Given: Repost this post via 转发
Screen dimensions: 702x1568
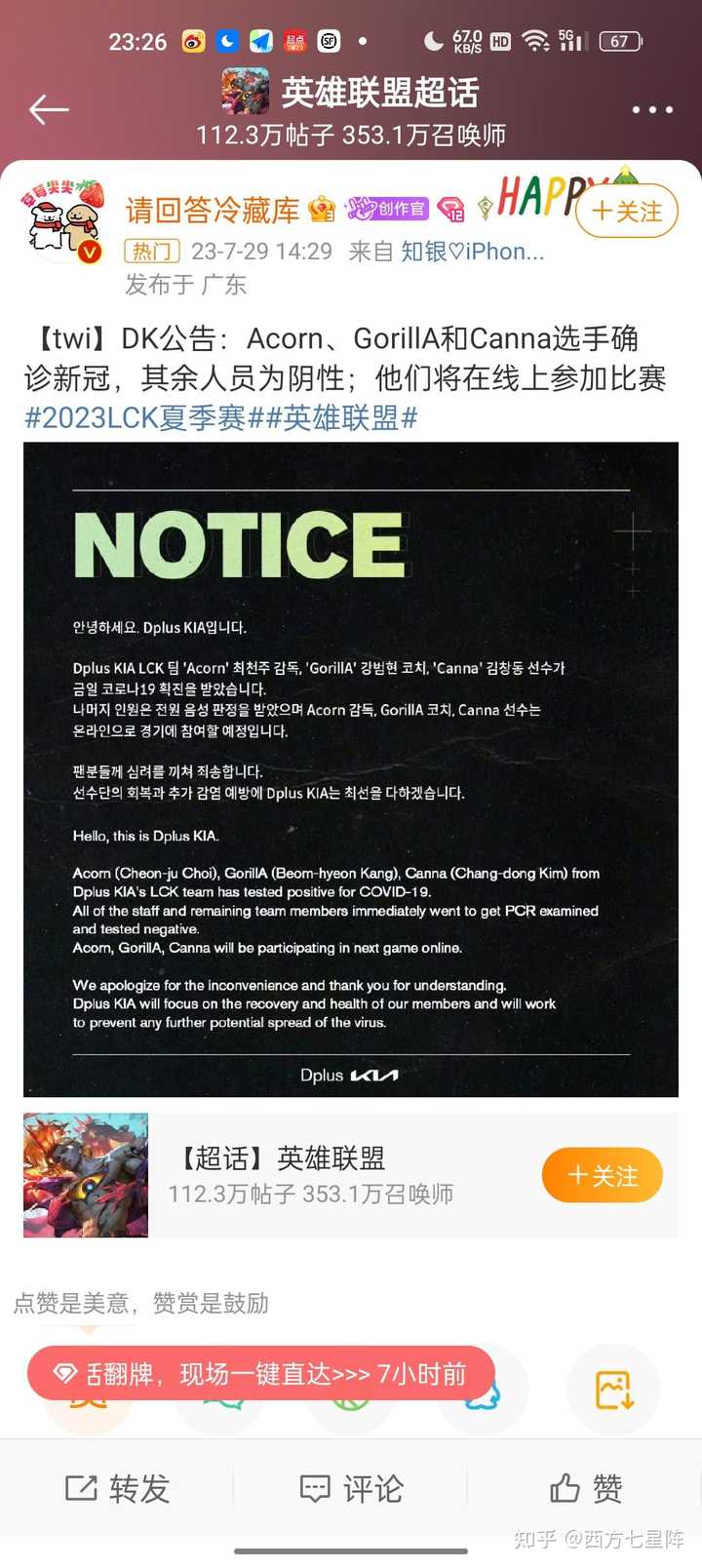Looking at the screenshot, I should tap(117, 1488).
